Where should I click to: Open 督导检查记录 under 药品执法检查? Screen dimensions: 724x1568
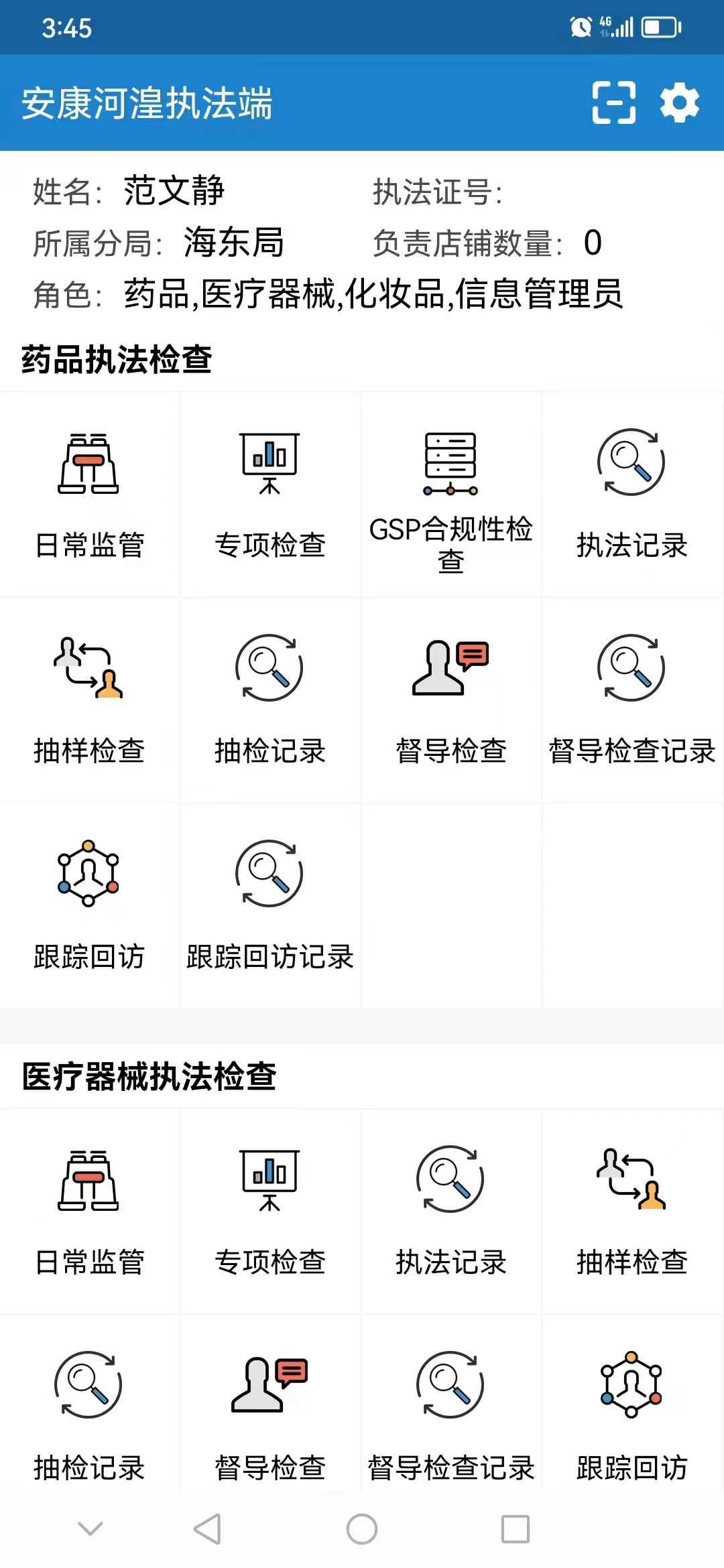(632, 700)
